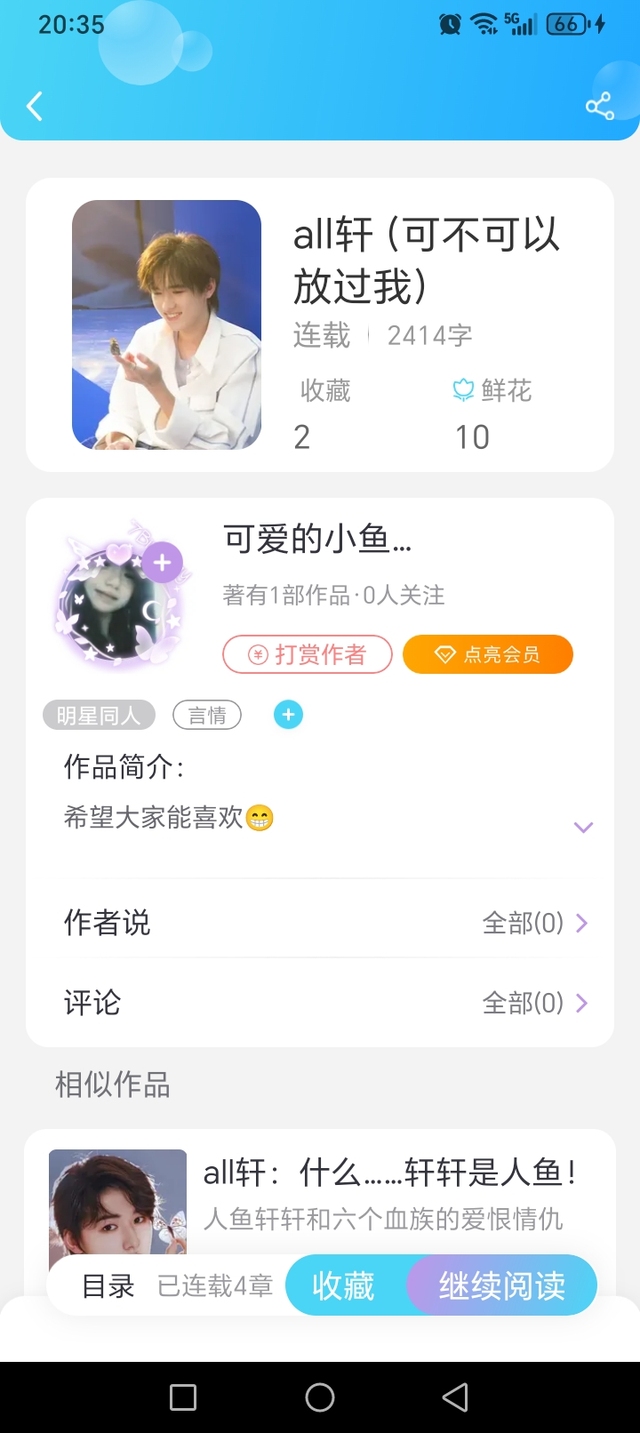Tap the 点亮会员 membership button
The image size is (640, 1433).
point(488,655)
